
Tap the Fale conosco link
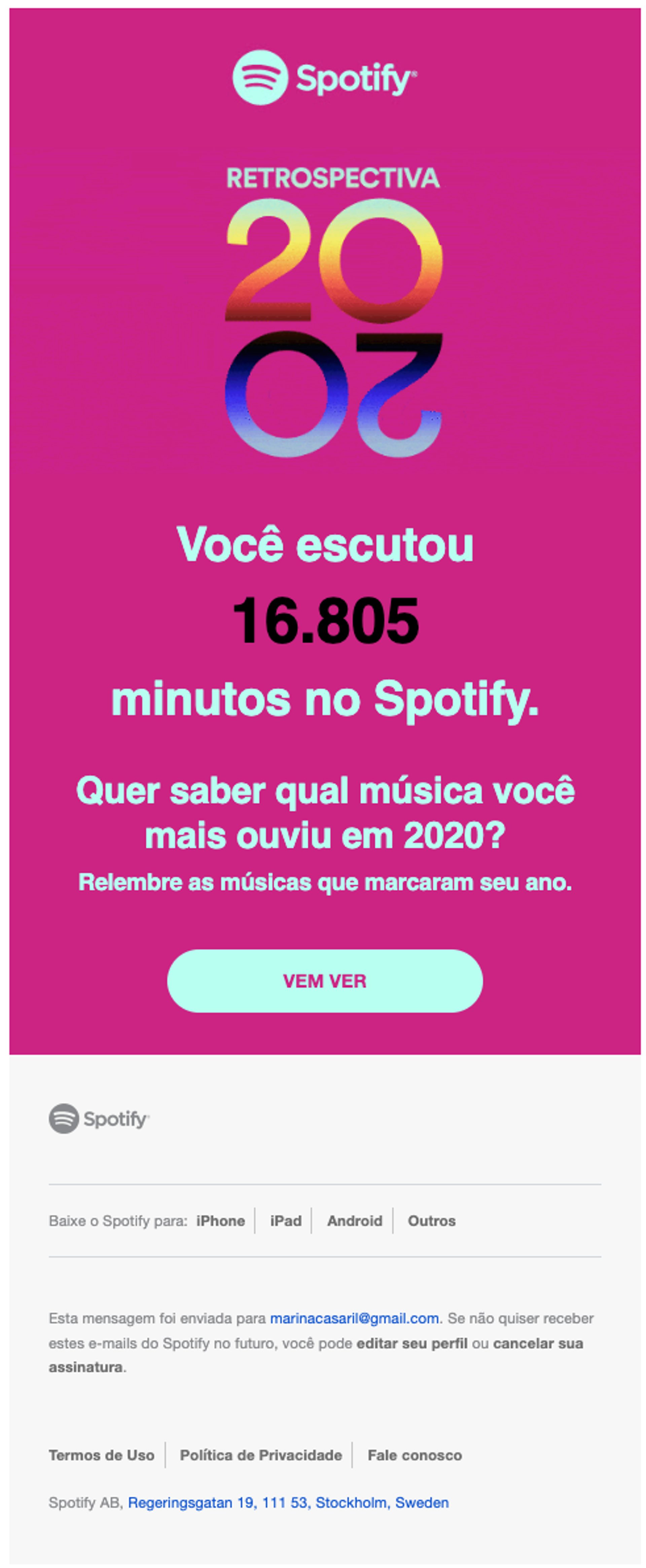point(414,1455)
